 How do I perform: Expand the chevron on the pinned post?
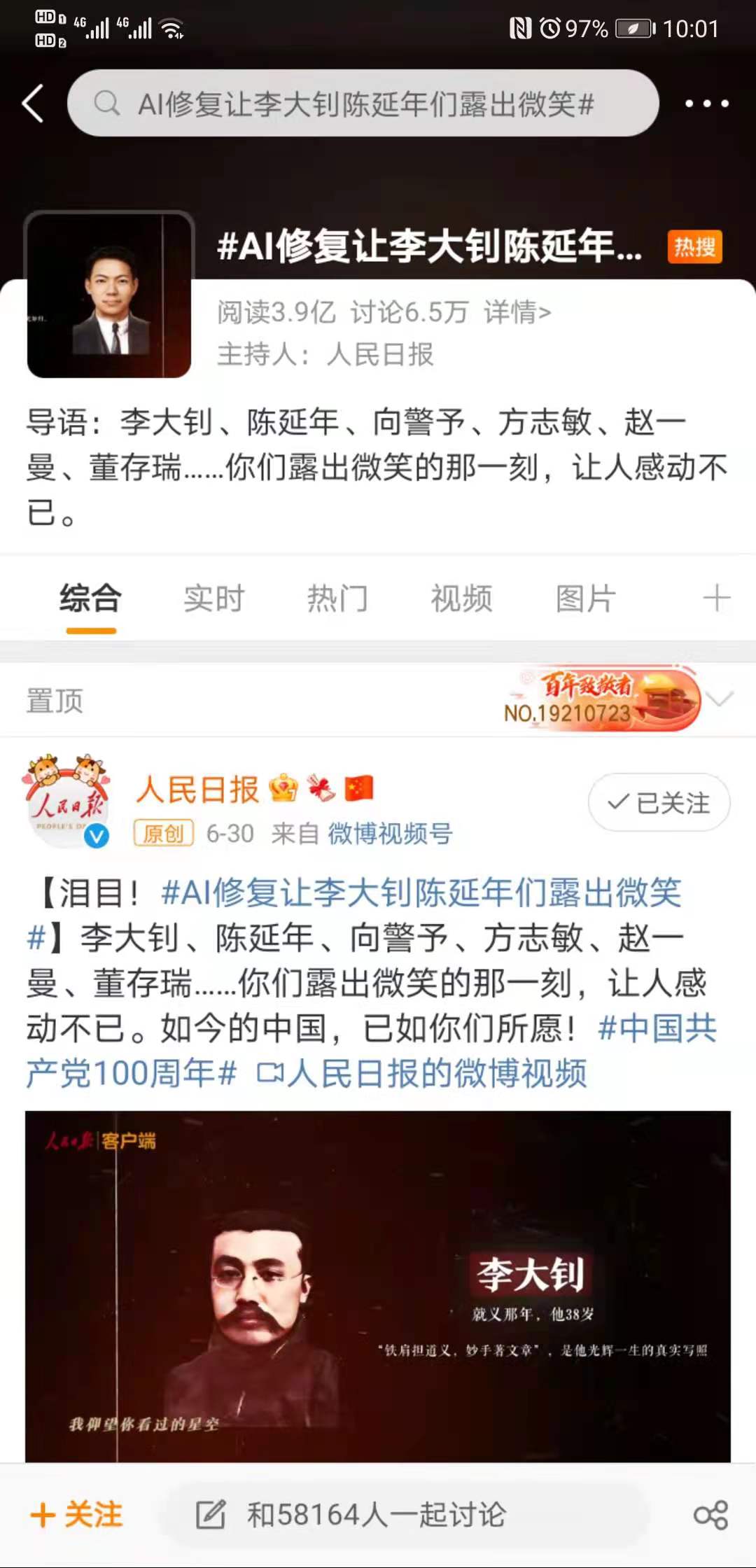click(720, 699)
